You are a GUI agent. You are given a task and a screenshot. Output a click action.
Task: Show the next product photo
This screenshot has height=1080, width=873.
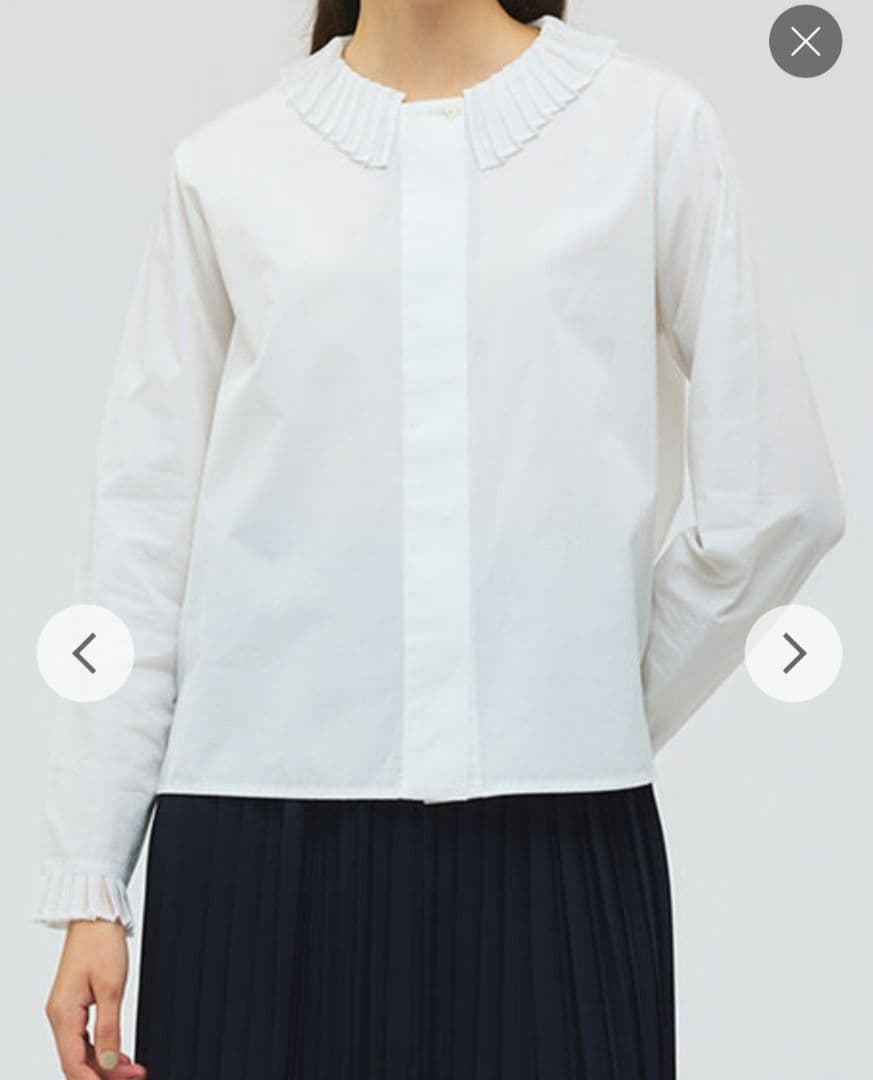[793, 653]
